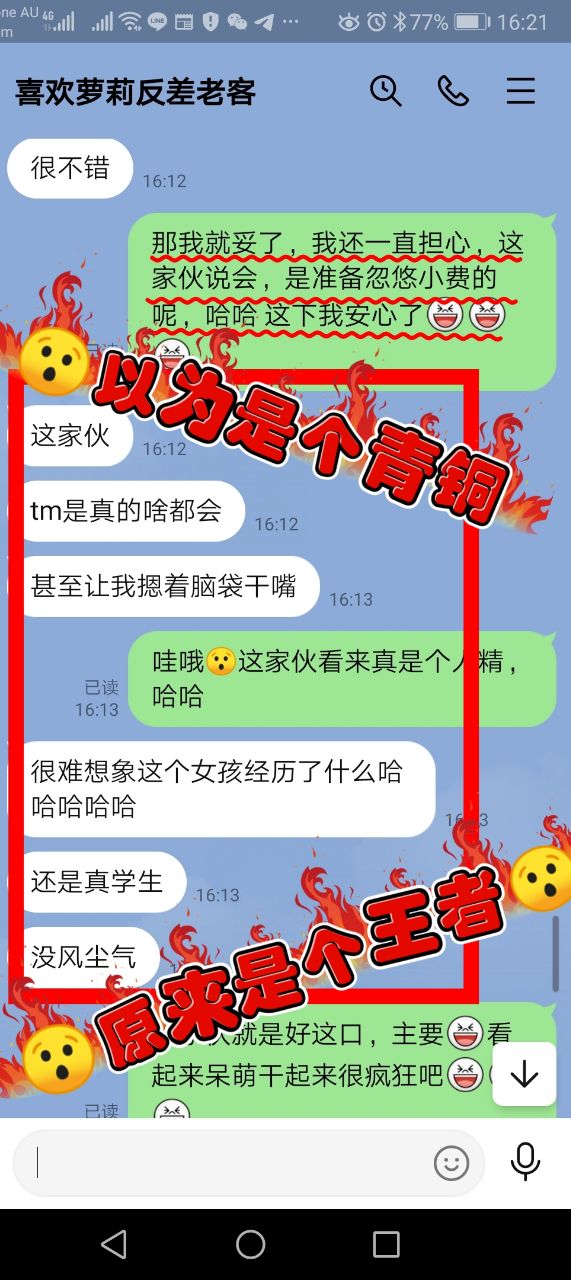Jump to latest message with down arrow
This screenshot has height=1280, width=571.
click(524, 1074)
